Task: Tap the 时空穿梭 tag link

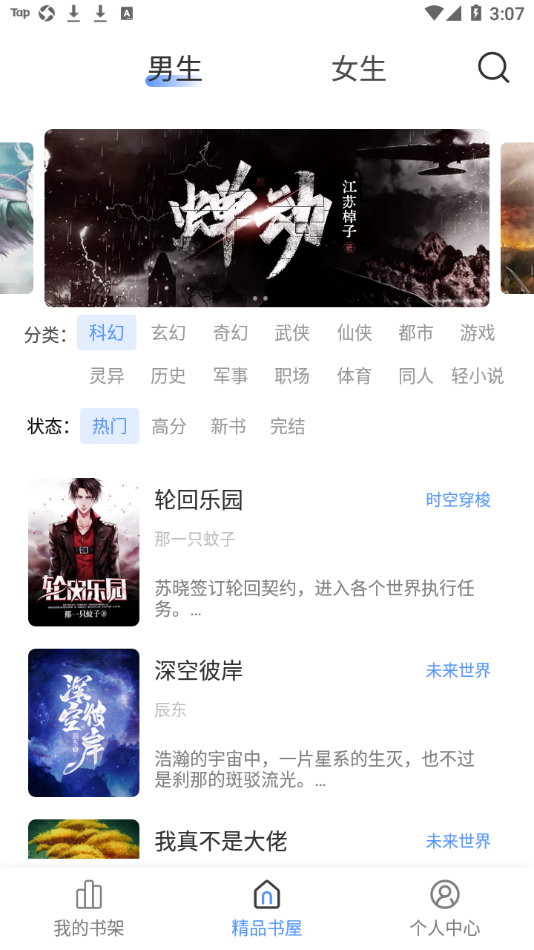Action: [x=458, y=500]
